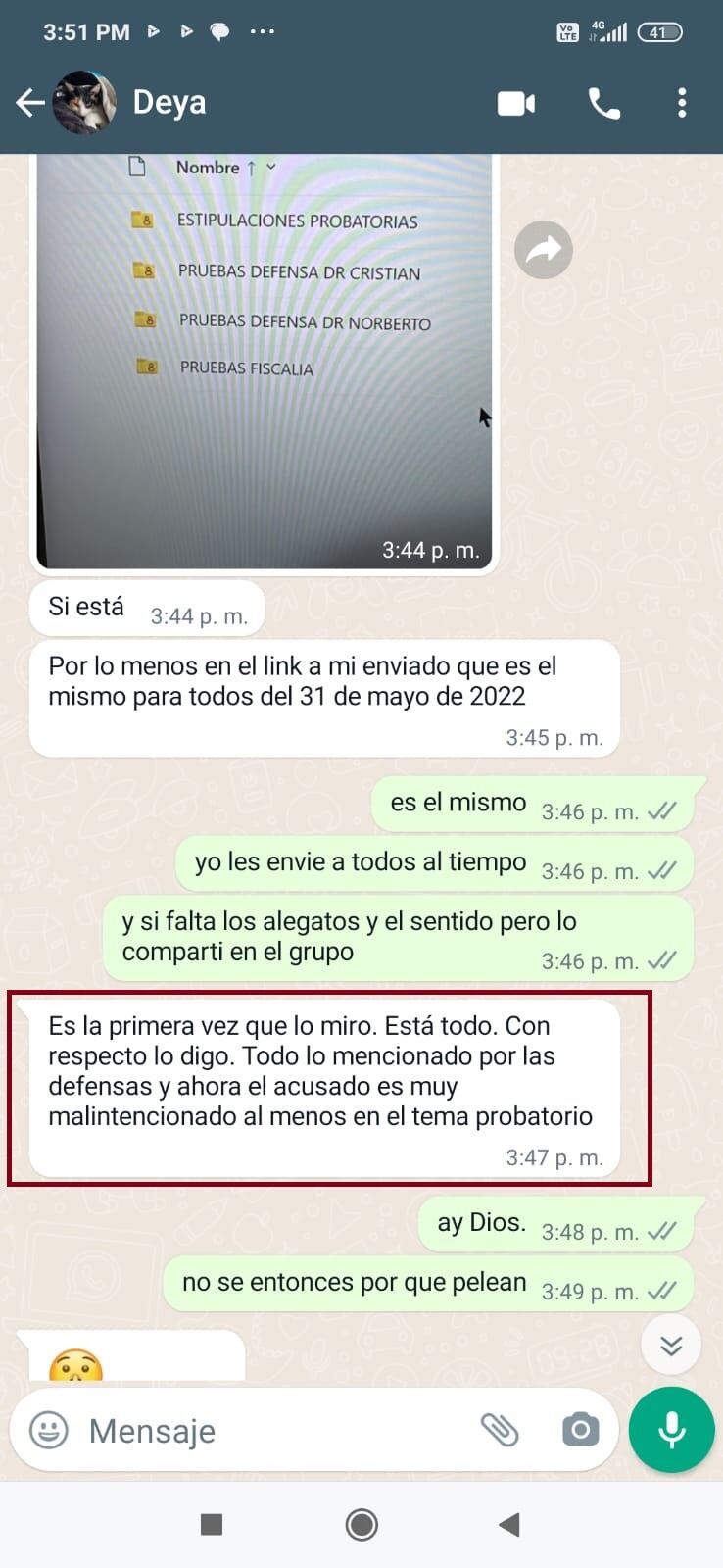Jump to the latest messages
Screen dimensions: 723x1568
coord(671,1345)
